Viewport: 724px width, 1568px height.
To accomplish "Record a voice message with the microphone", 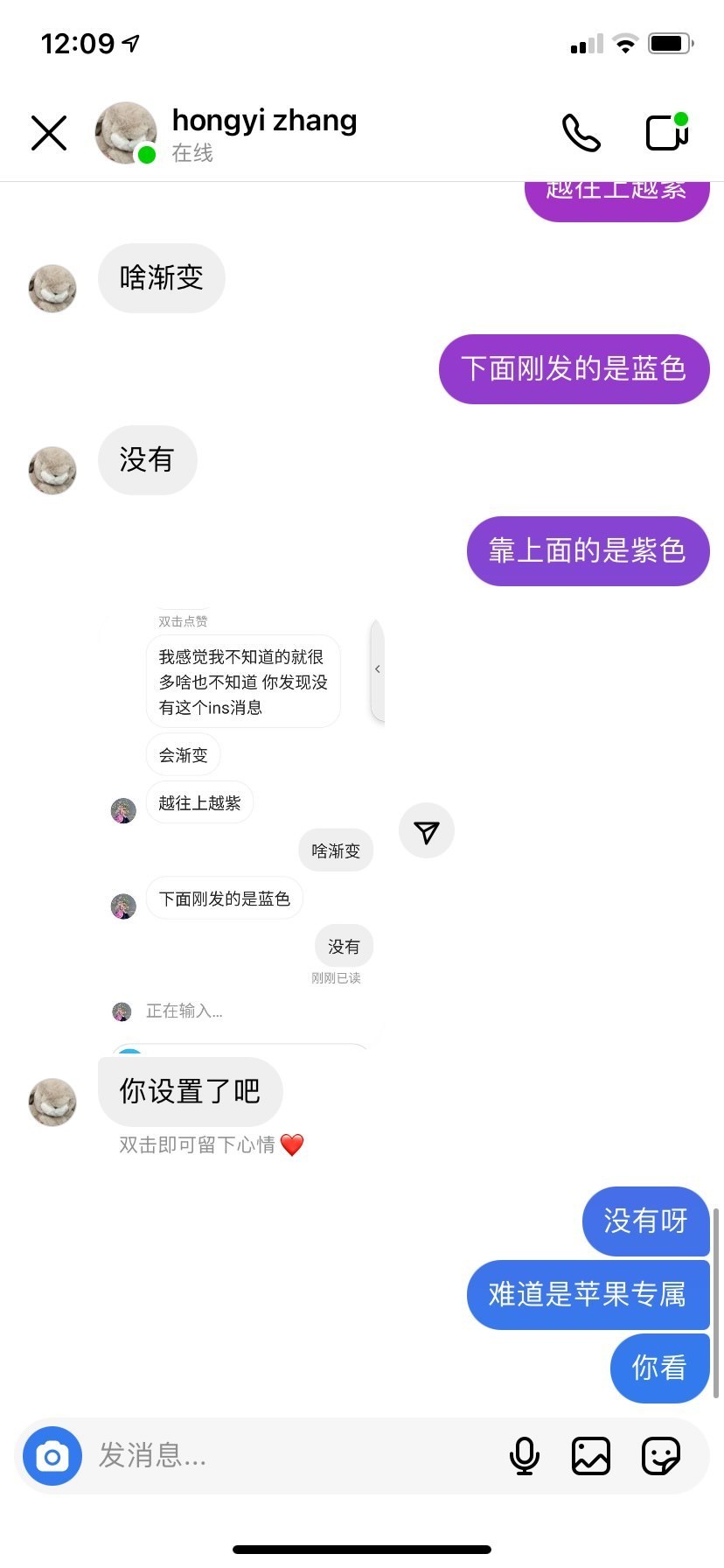I will [x=525, y=1456].
